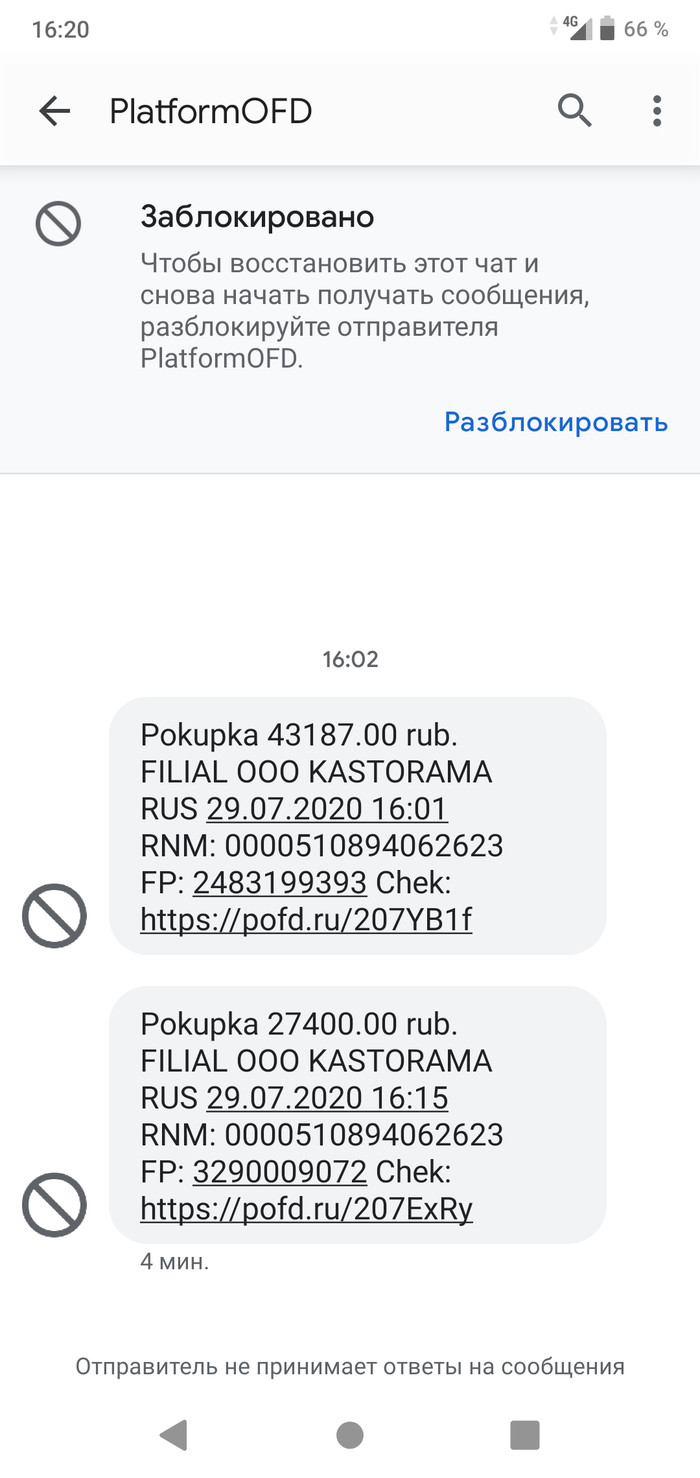Image resolution: width=700 pixels, height=1478 pixels.
Task: Tap Разблокировать to unblock sender
Action: 555,422
